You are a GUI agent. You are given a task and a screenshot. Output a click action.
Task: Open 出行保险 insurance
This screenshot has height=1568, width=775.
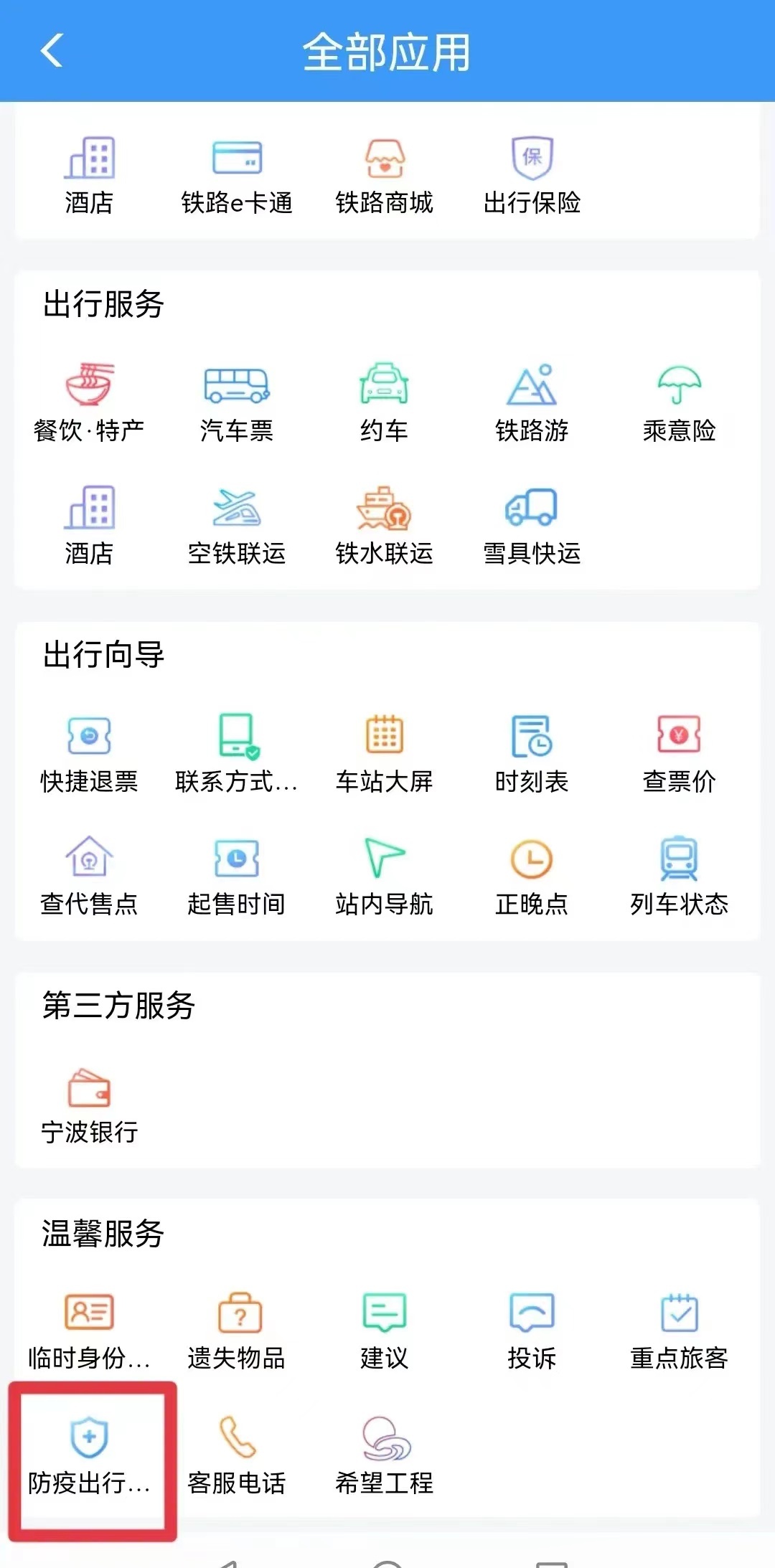pos(532,175)
